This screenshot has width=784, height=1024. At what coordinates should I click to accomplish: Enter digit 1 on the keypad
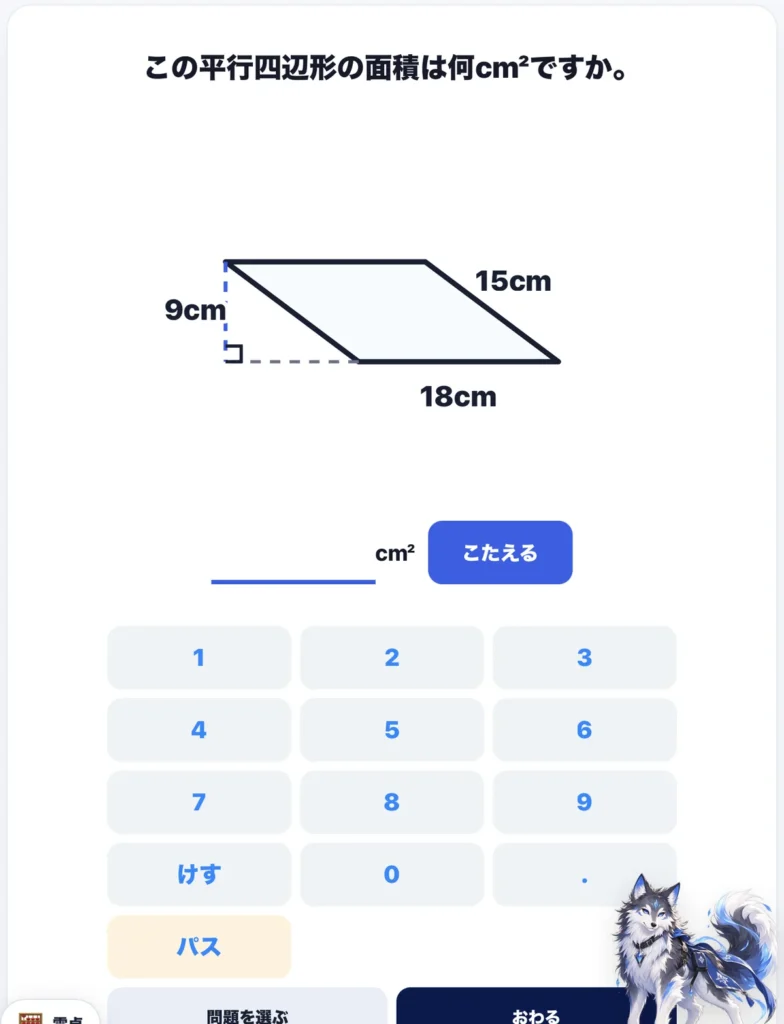click(x=199, y=658)
